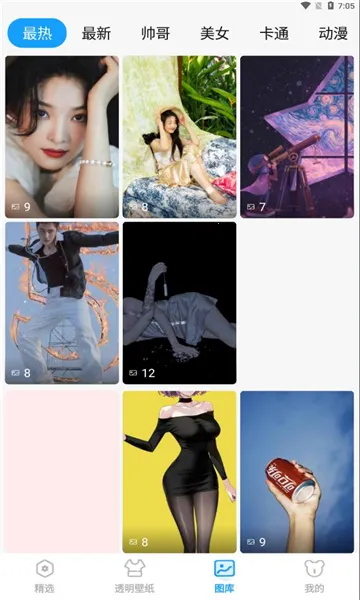This screenshot has height=600, width=360.
Task: Open the telescope and star window album
Action: click(297, 137)
